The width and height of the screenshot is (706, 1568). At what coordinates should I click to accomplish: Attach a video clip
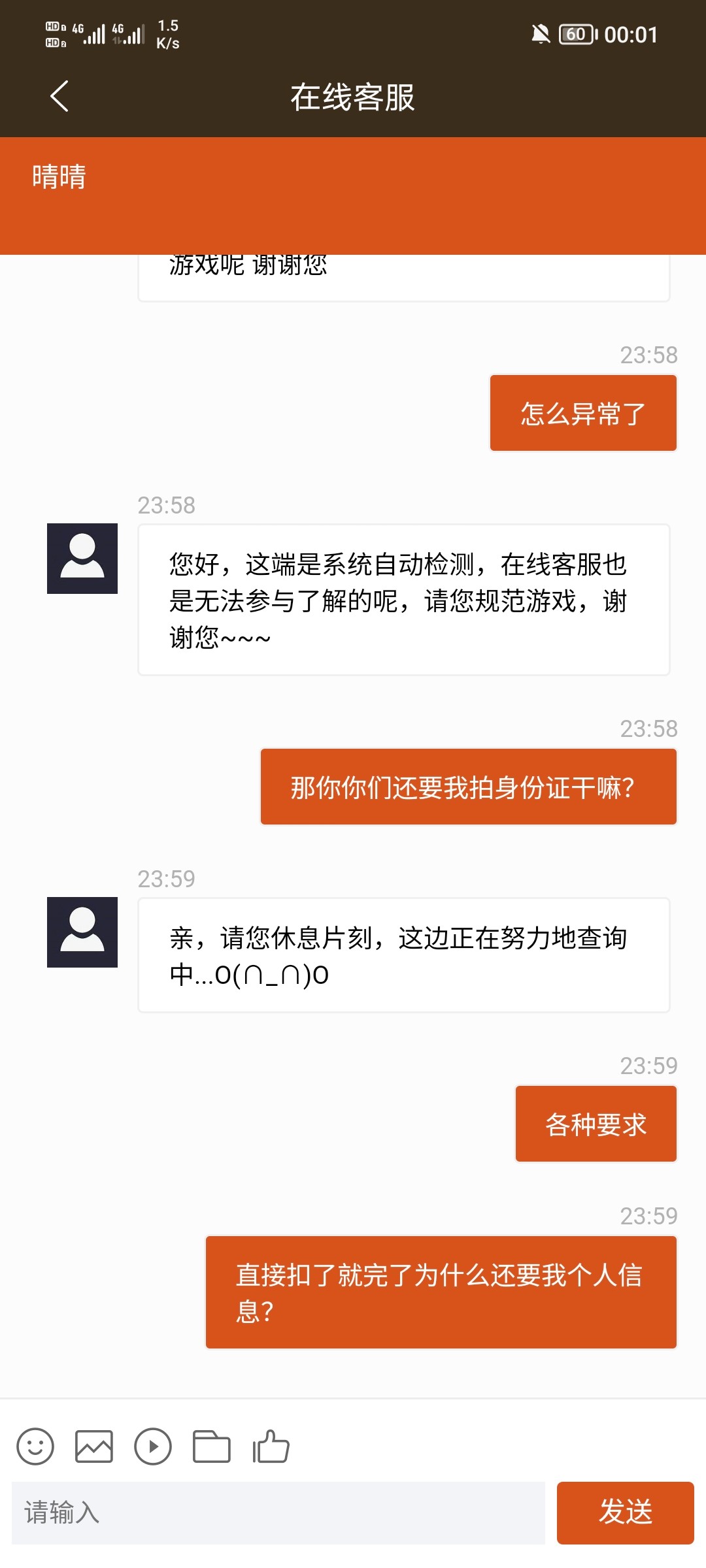[x=153, y=1446]
